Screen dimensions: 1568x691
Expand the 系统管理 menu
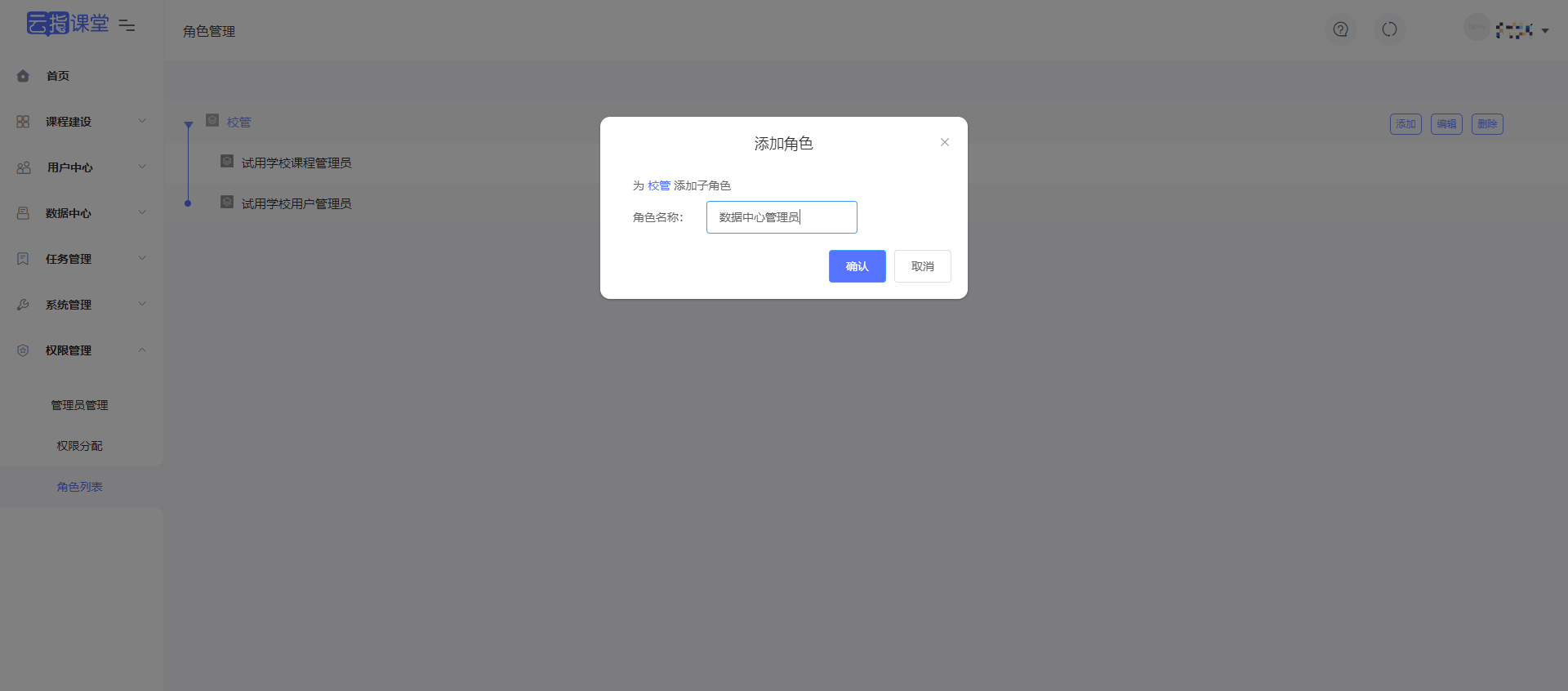pos(82,305)
